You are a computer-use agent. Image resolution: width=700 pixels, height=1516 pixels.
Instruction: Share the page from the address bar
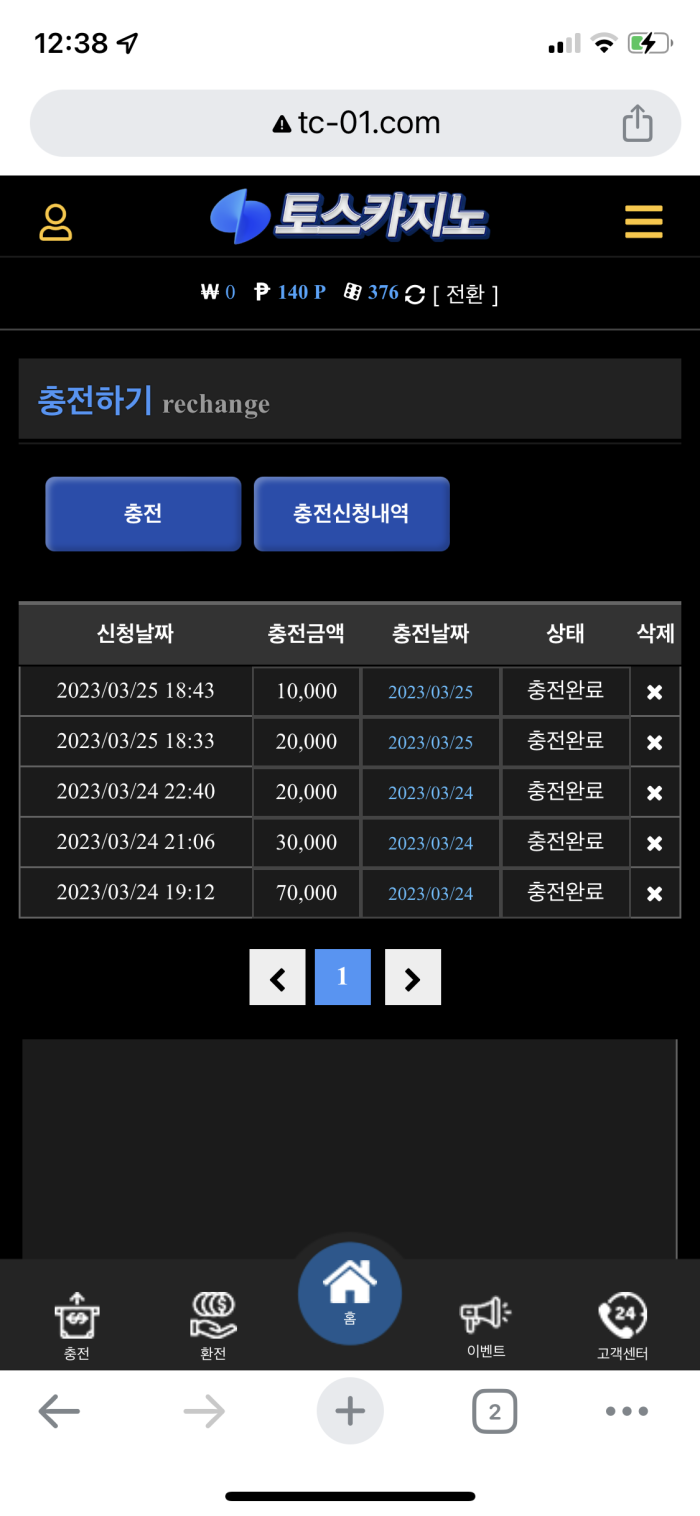637,124
